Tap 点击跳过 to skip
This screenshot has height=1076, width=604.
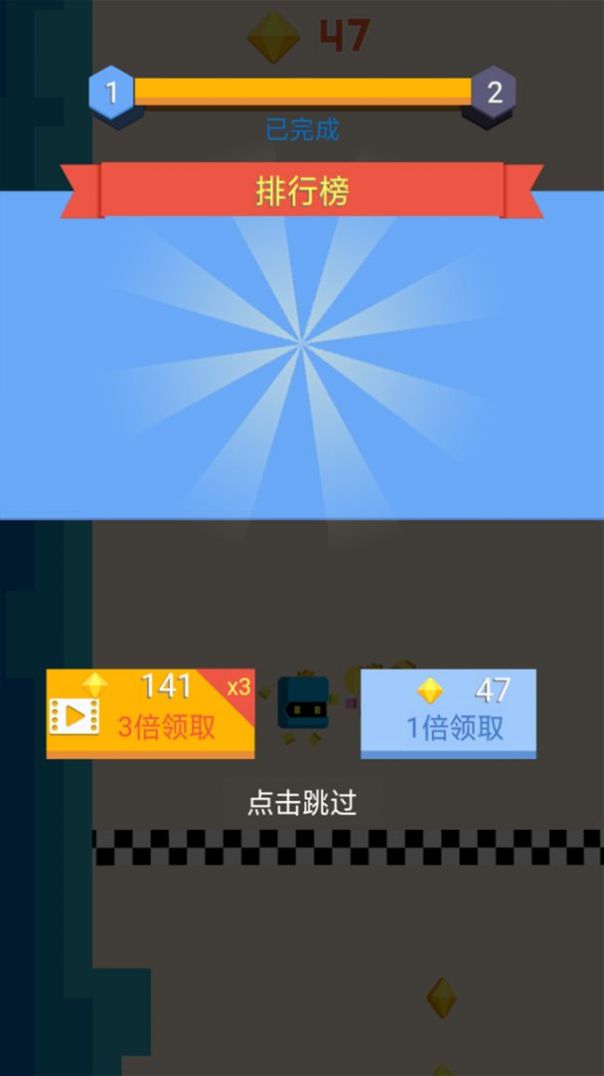click(x=301, y=803)
